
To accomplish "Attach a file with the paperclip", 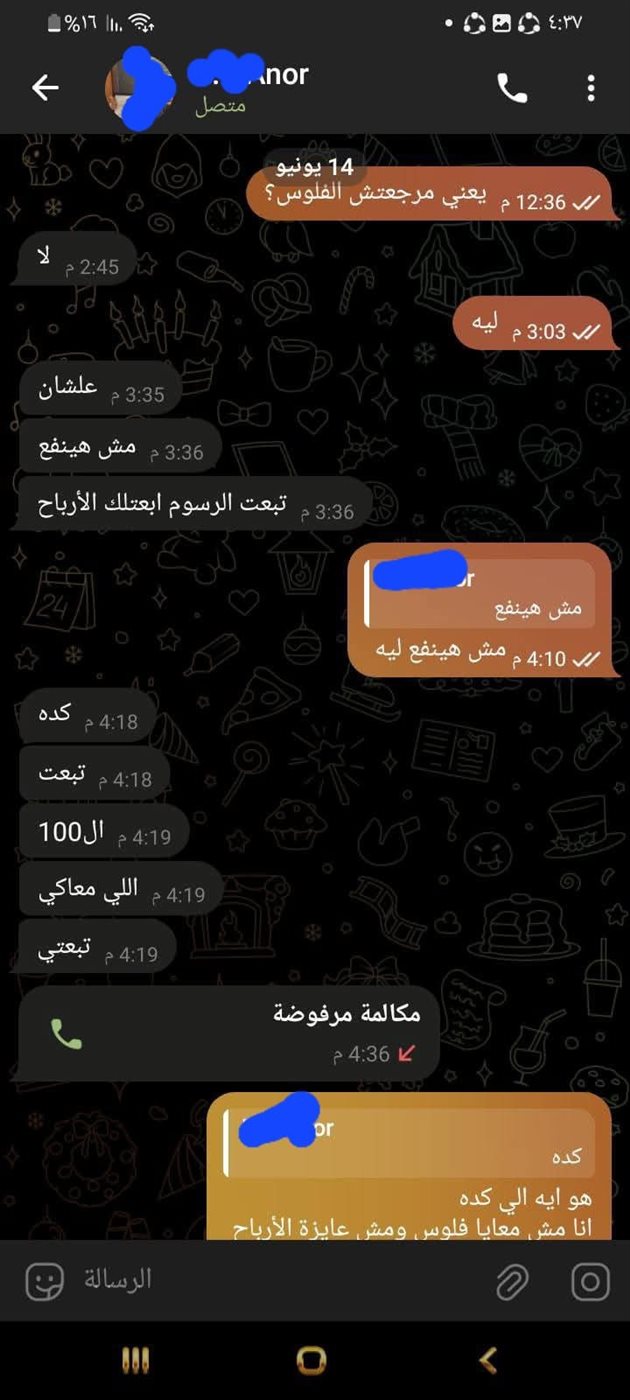I will [x=513, y=1281].
